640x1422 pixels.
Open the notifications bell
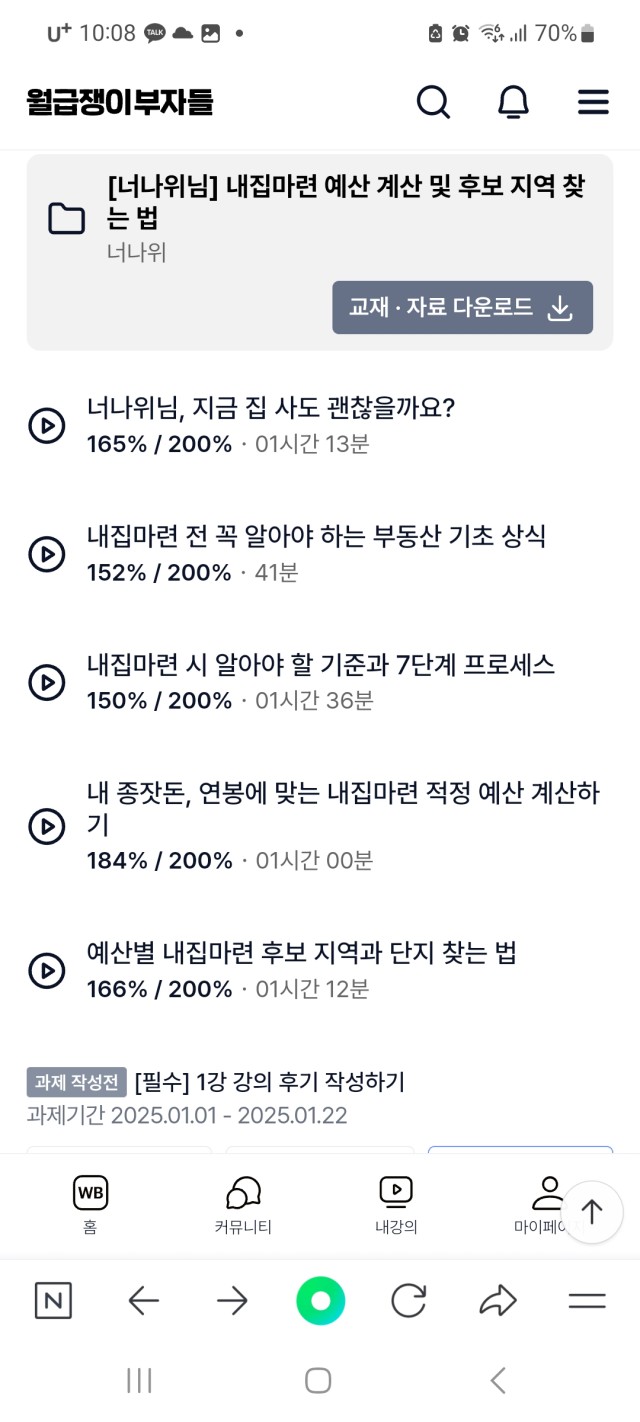click(x=513, y=102)
